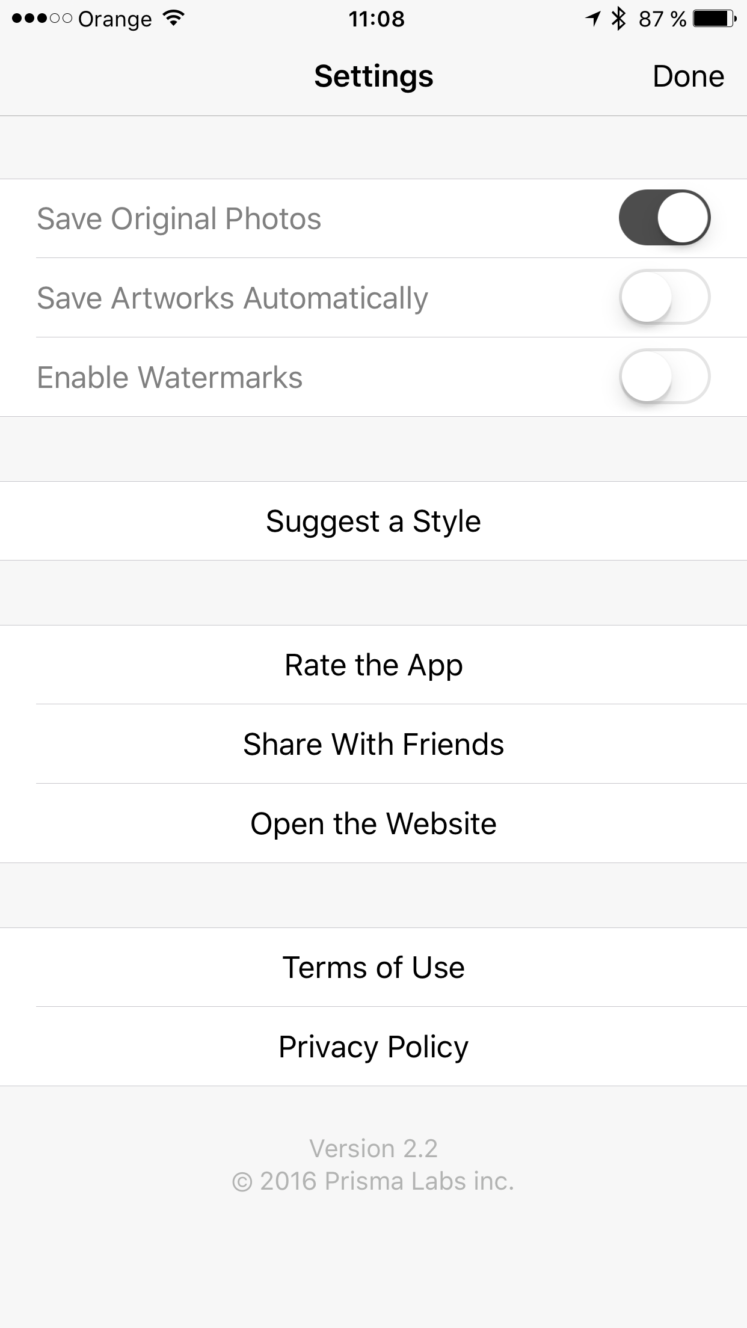The height and width of the screenshot is (1328, 747).
Task: Choose Share With Friends
Action: coord(373,744)
